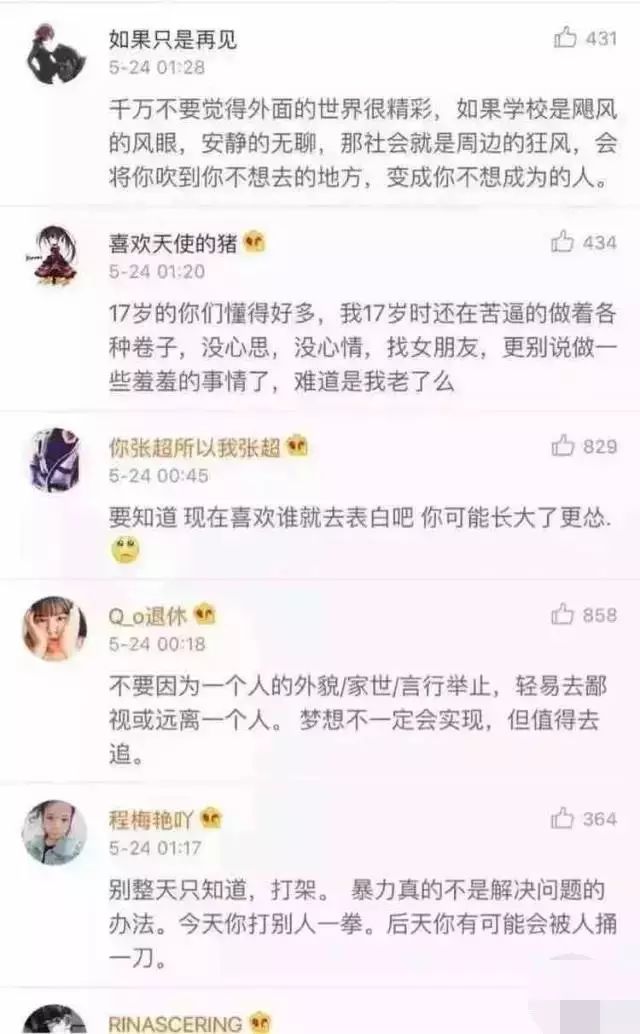Like the comment by 喜欢天使的猪

(564, 242)
